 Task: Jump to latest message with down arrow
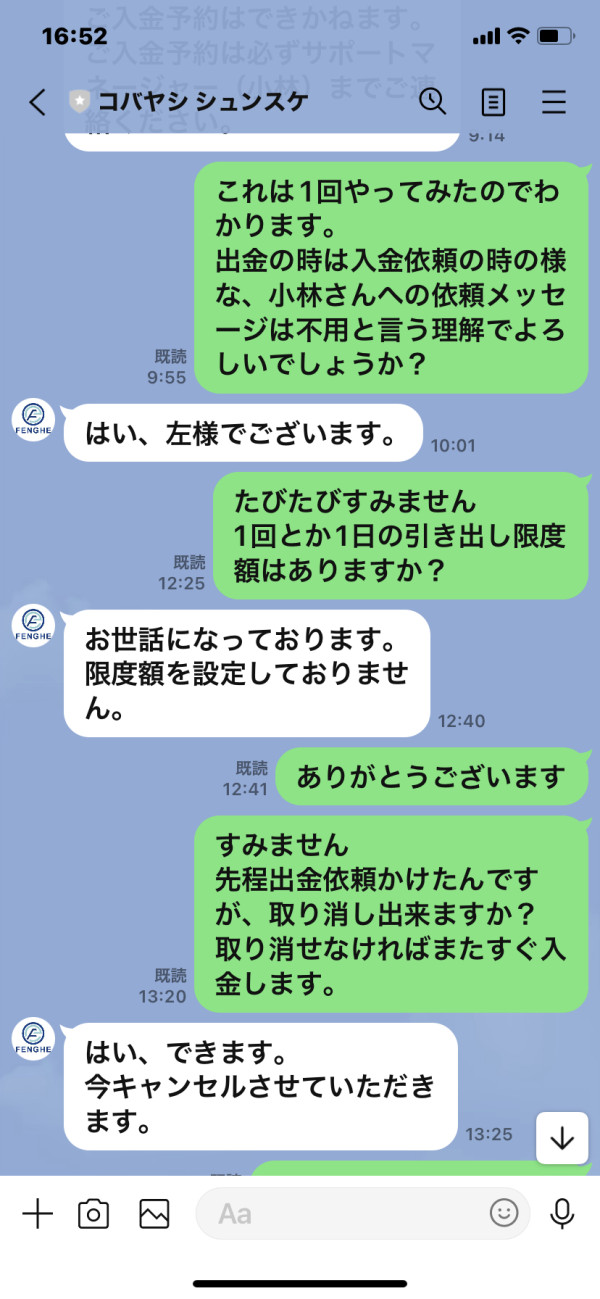(562, 1138)
